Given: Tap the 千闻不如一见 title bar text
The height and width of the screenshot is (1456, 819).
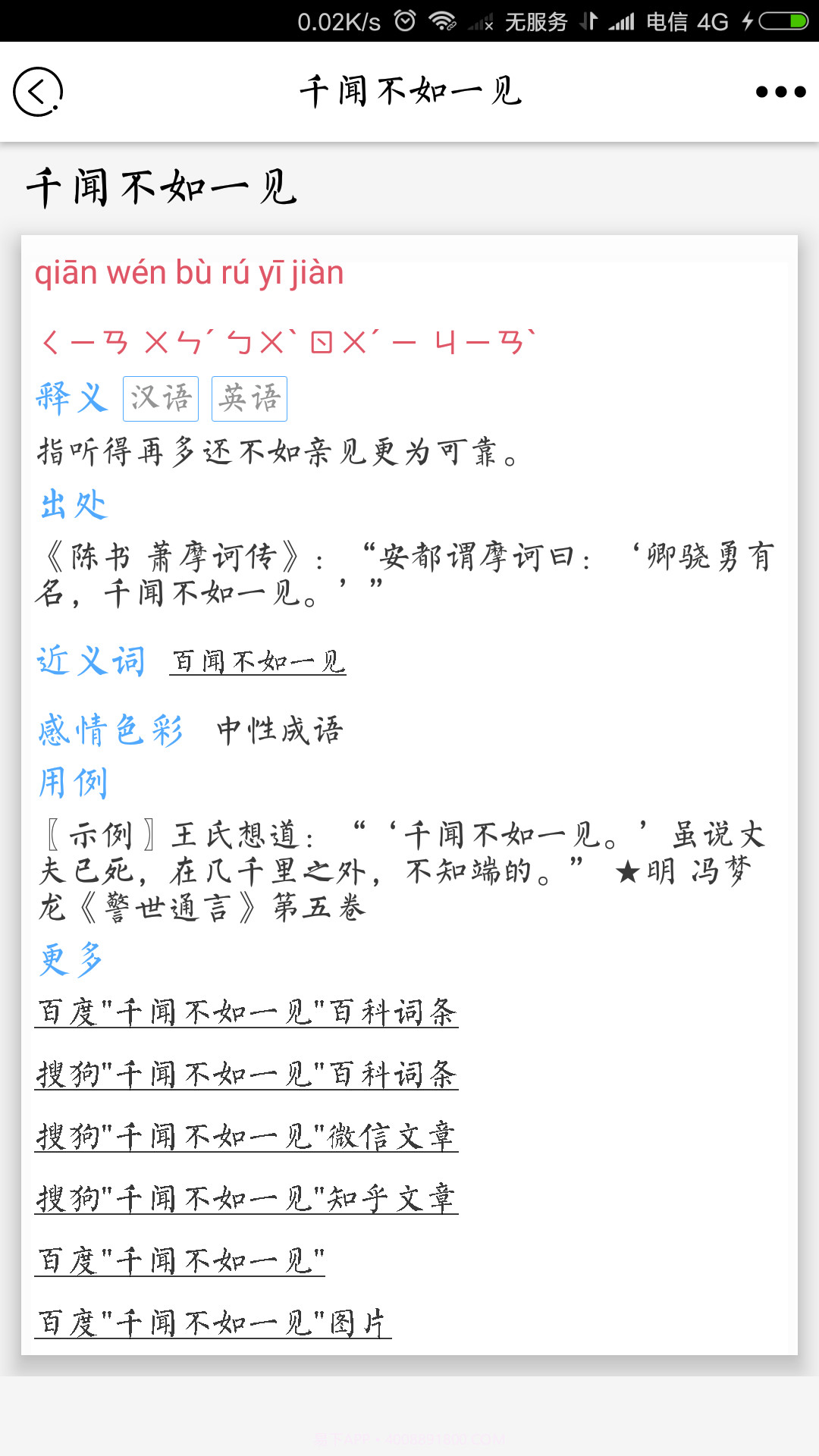Looking at the screenshot, I should [409, 93].
